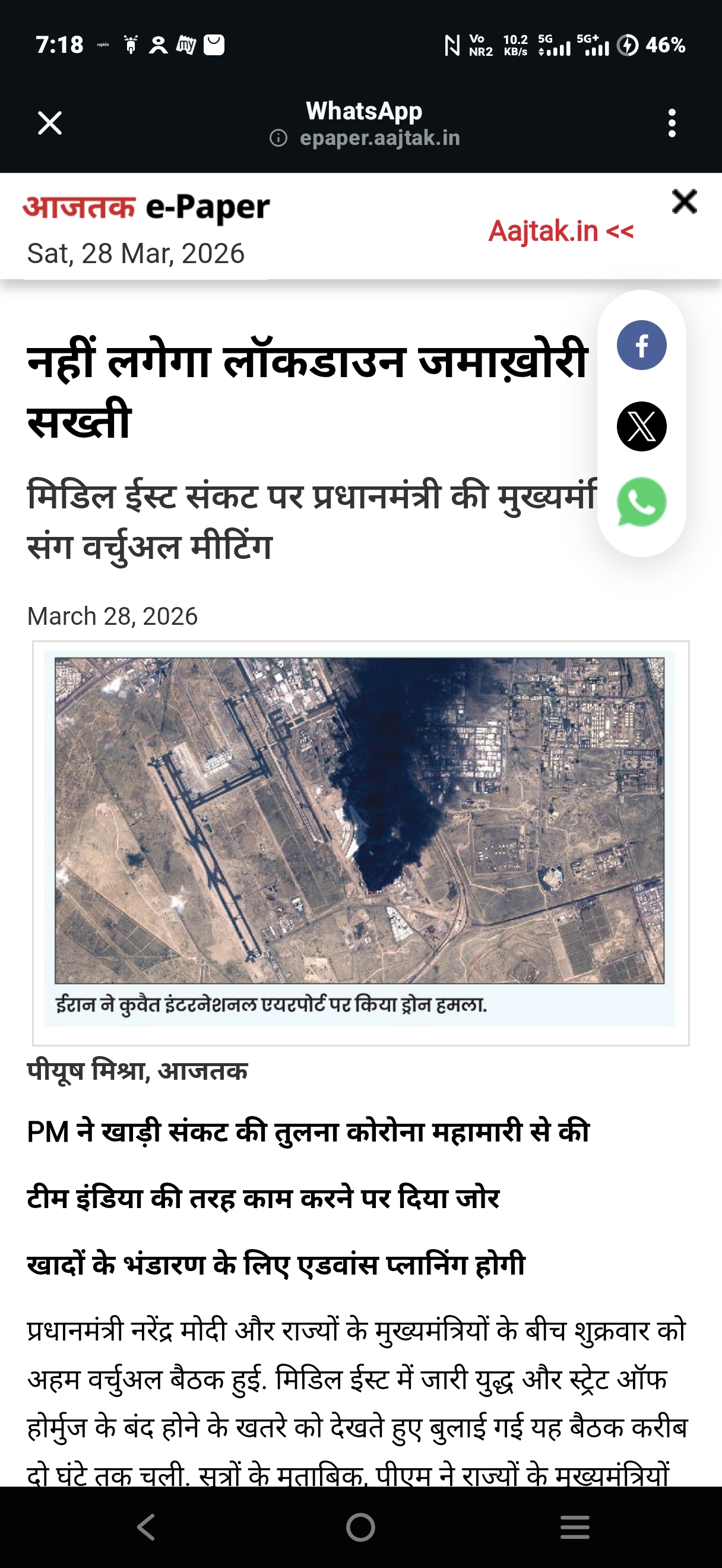The width and height of the screenshot is (722, 1568).
Task: Open the browser overflow menu
Action: (x=672, y=123)
